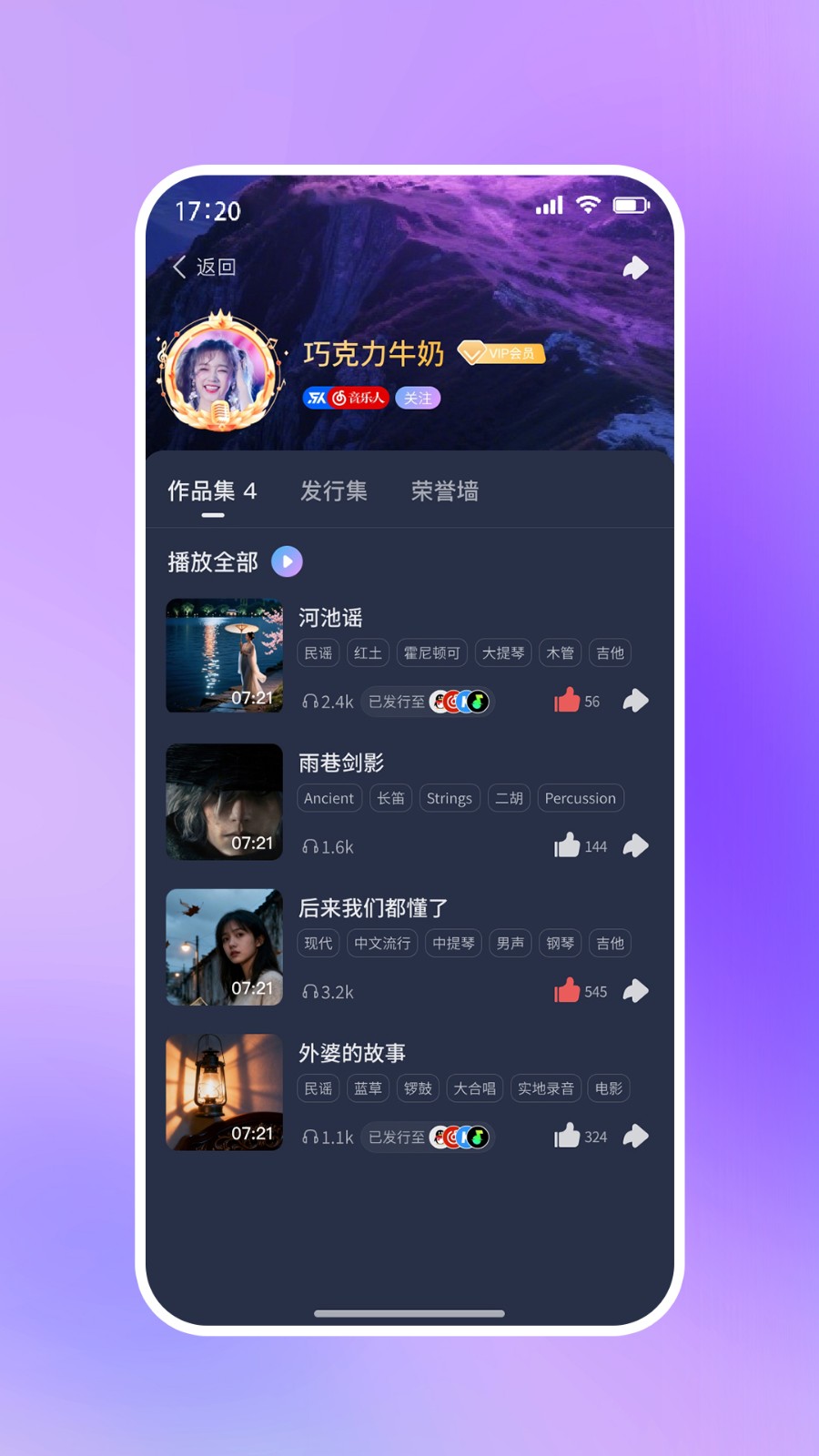Follow the artist via the 关注 button
Image resolution: width=819 pixels, height=1456 pixels.
417,398
